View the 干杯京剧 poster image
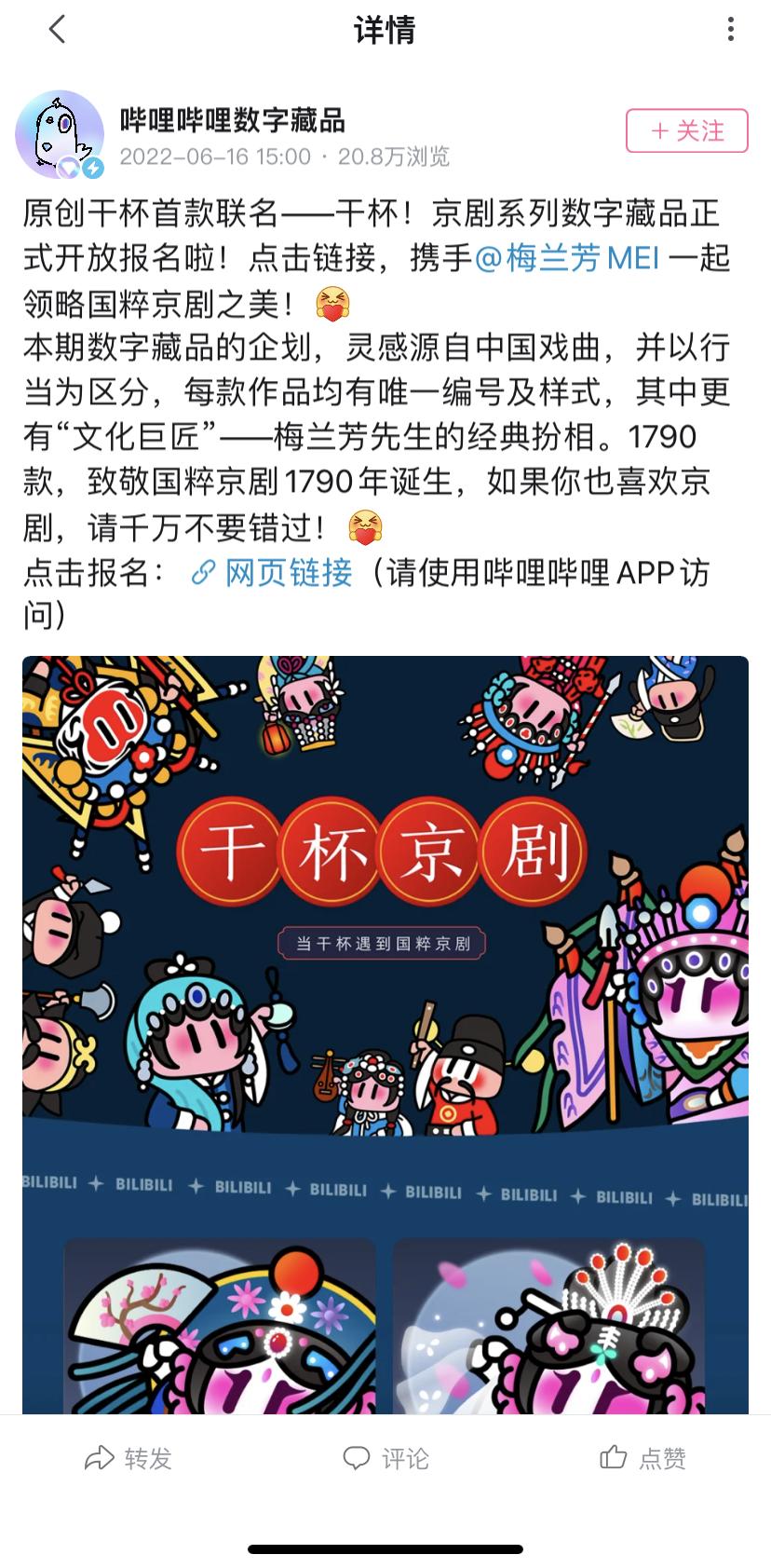 click(x=385, y=1034)
